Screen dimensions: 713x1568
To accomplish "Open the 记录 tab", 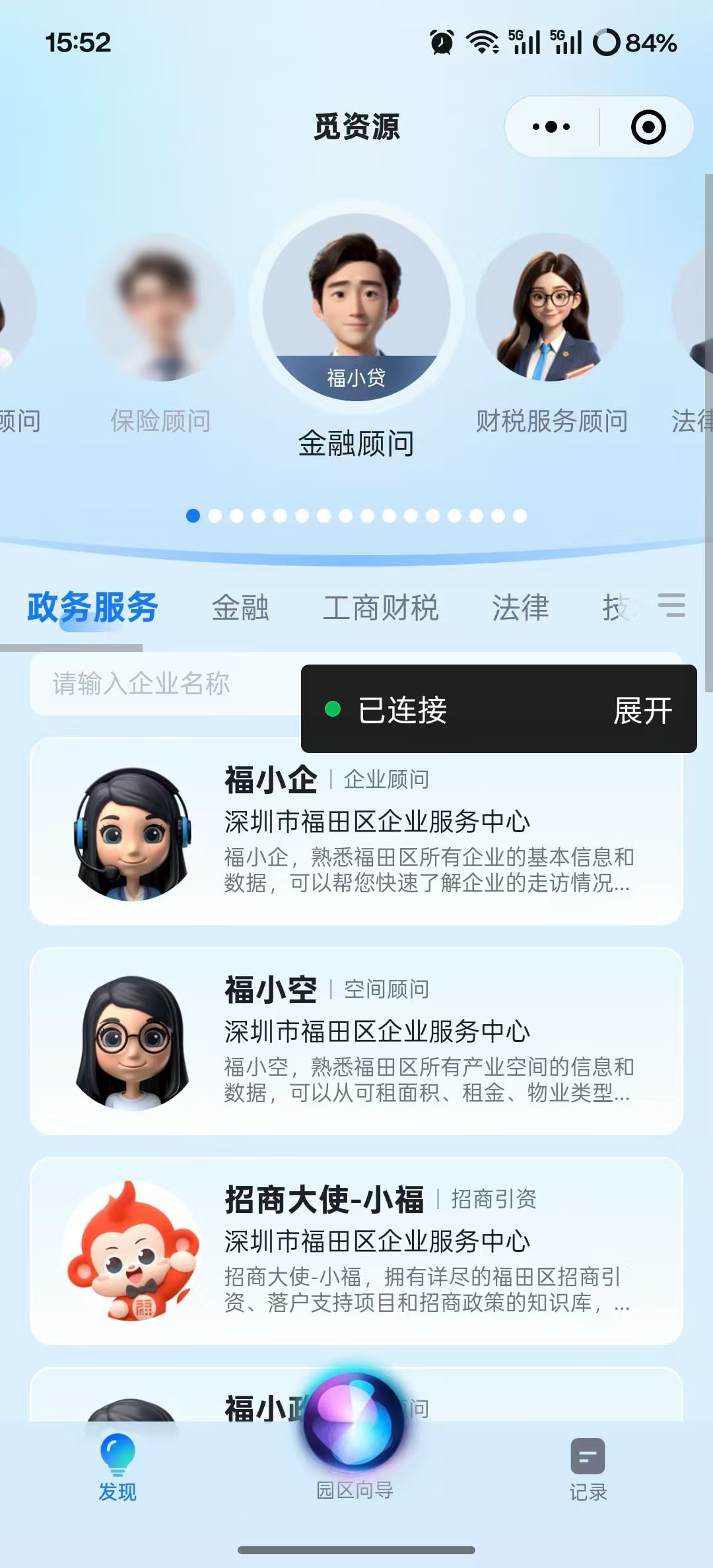I will 588,1468.
